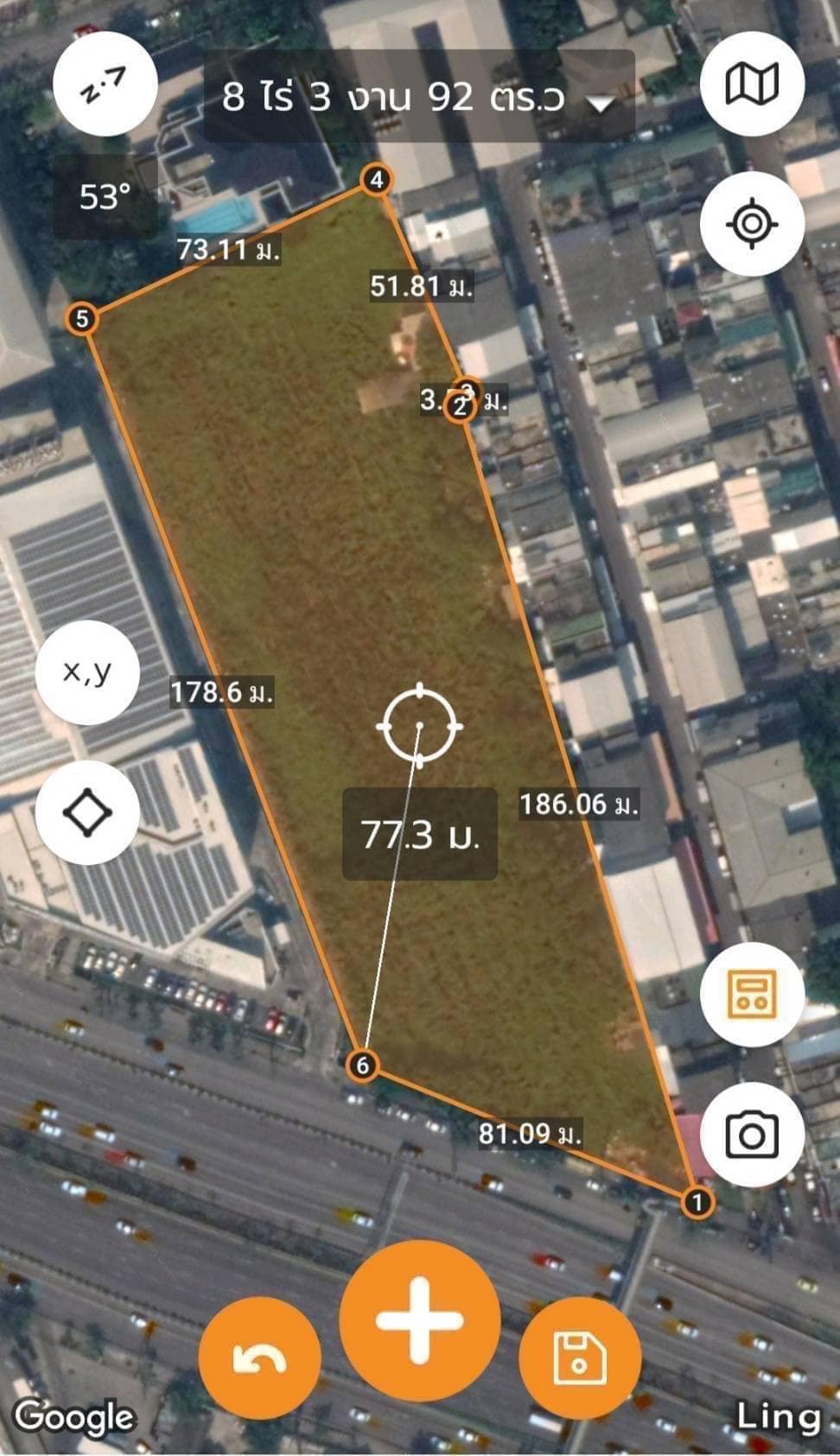Open the x,y coordinates input
Screen dimensions: 840x1456
pyautogui.click(x=87, y=671)
